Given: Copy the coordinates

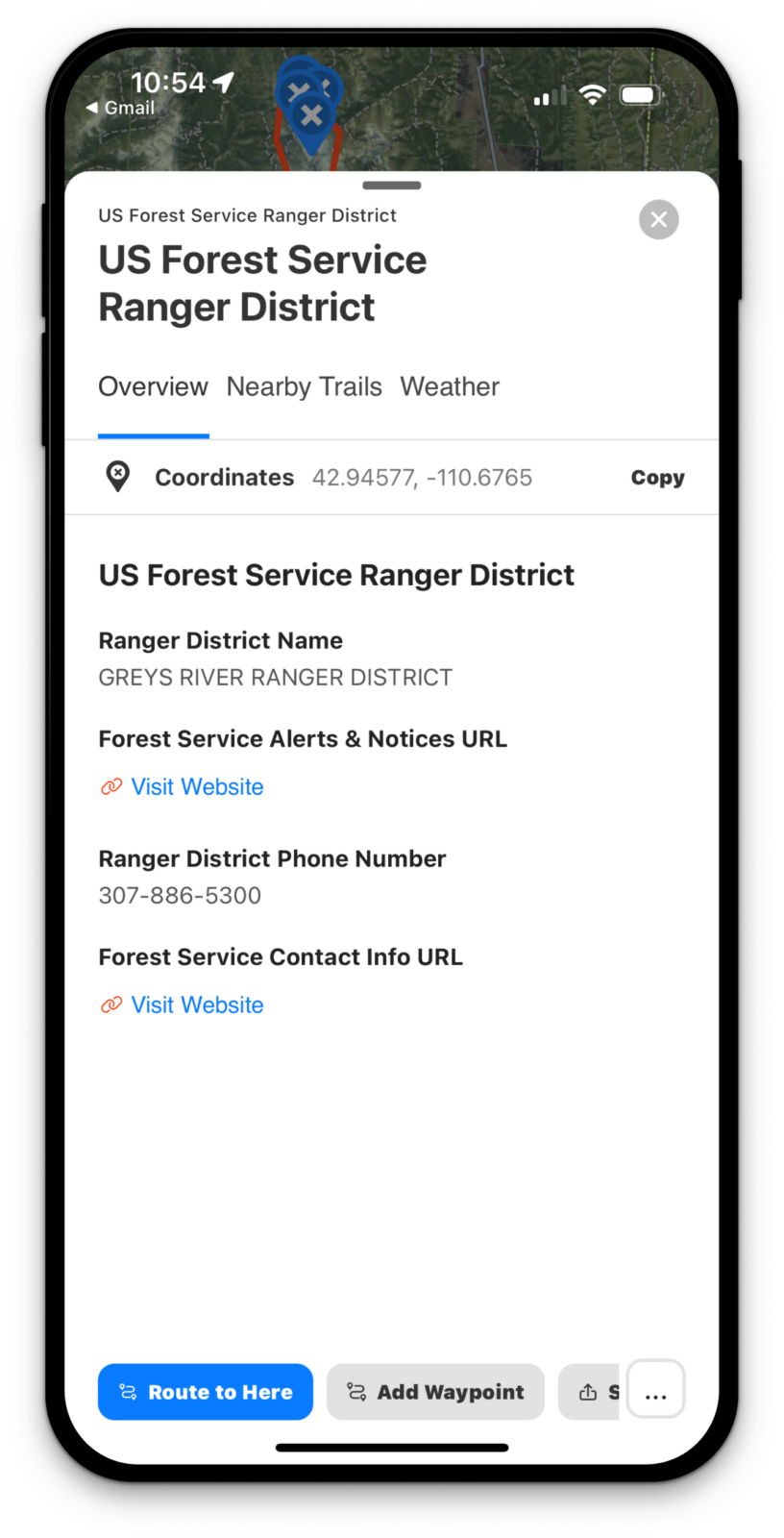Looking at the screenshot, I should pyautogui.click(x=657, y=478).
